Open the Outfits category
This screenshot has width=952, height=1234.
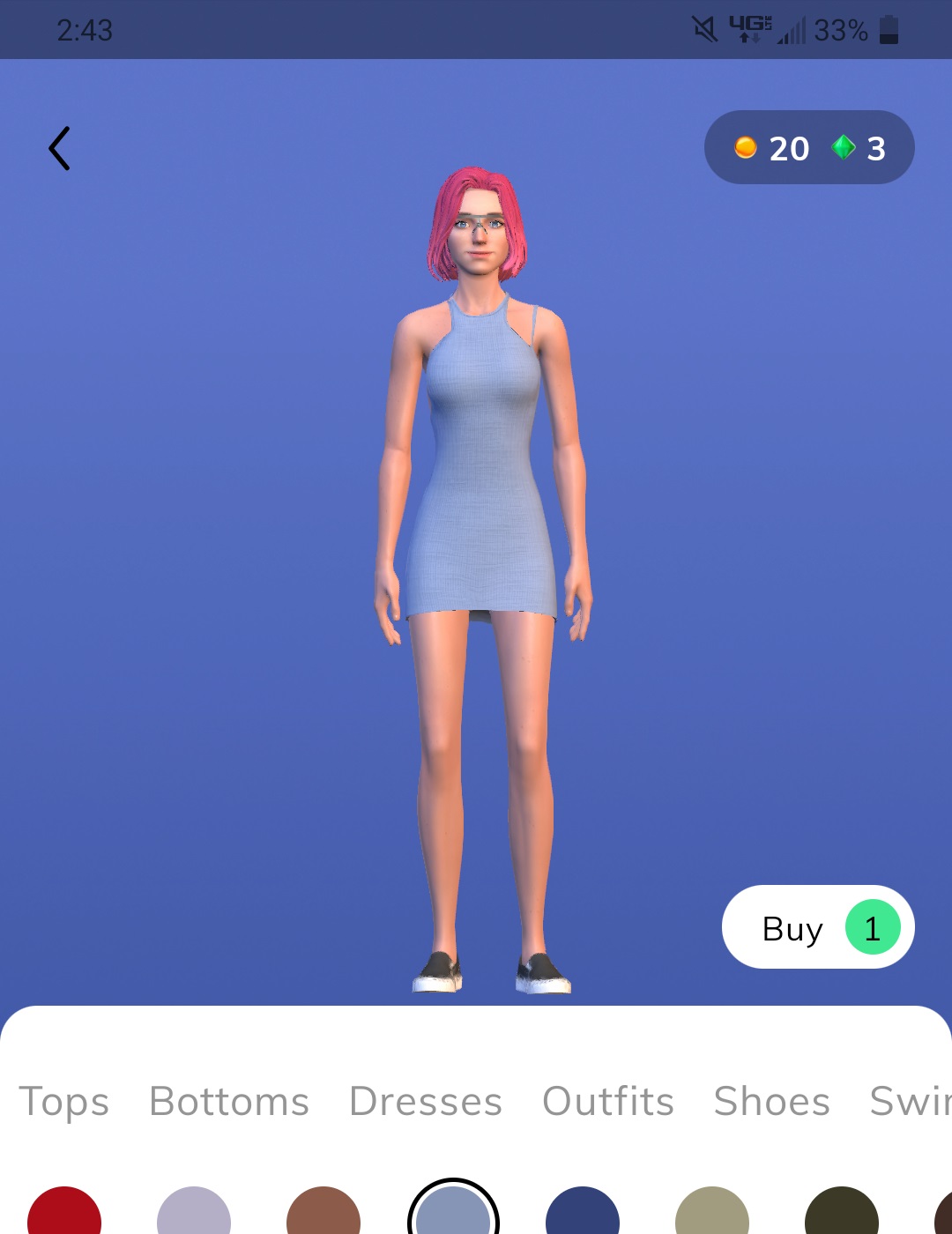[x=607, y=1101]
